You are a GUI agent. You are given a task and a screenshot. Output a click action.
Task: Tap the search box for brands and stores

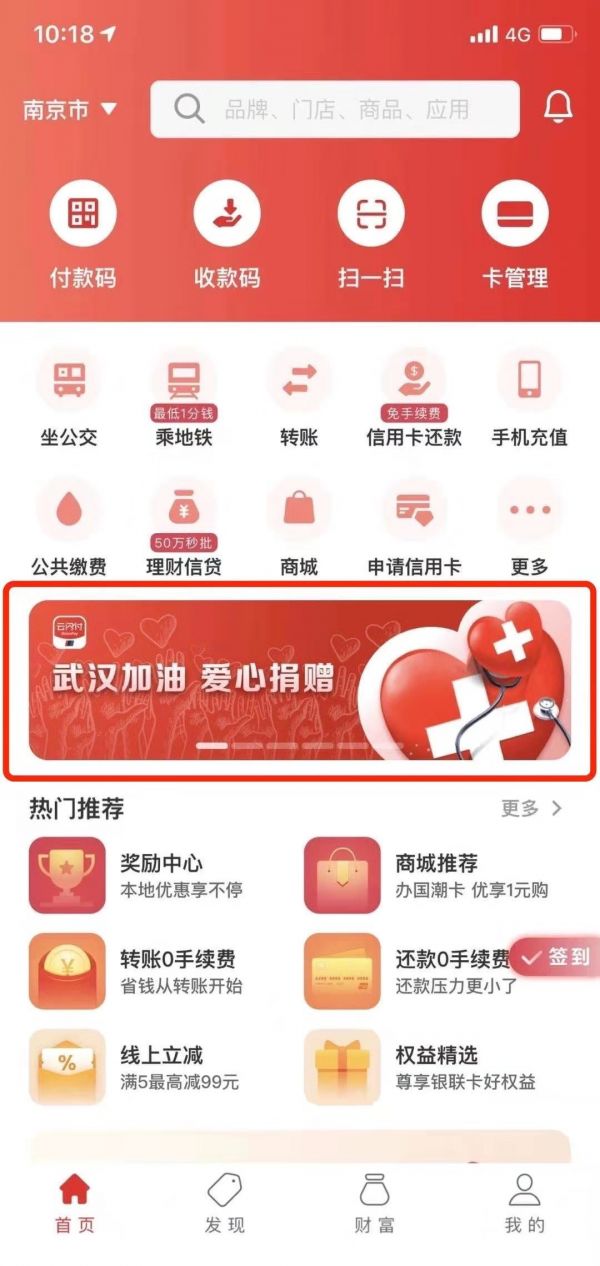(335, 109)
